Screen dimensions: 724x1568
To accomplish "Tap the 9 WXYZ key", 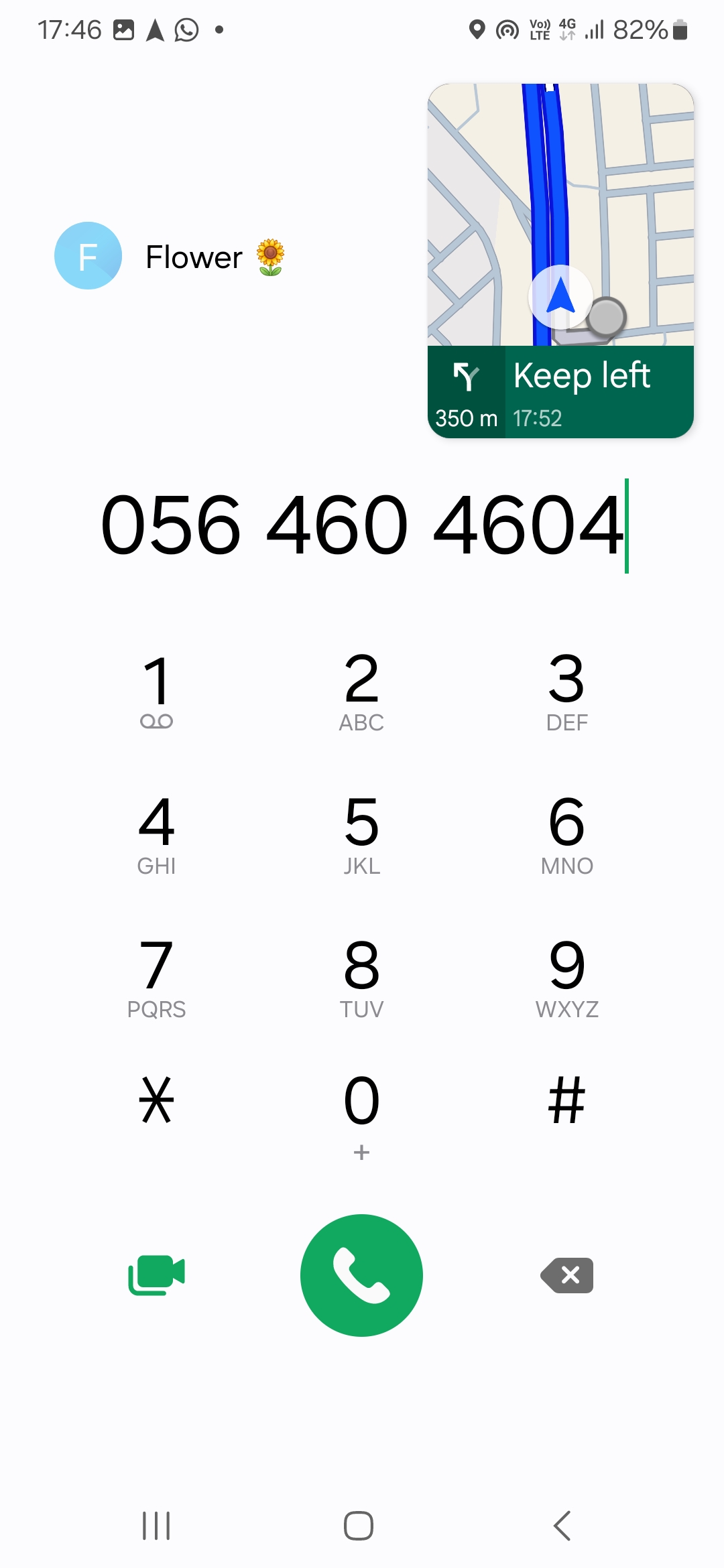I will click(567, 978).
